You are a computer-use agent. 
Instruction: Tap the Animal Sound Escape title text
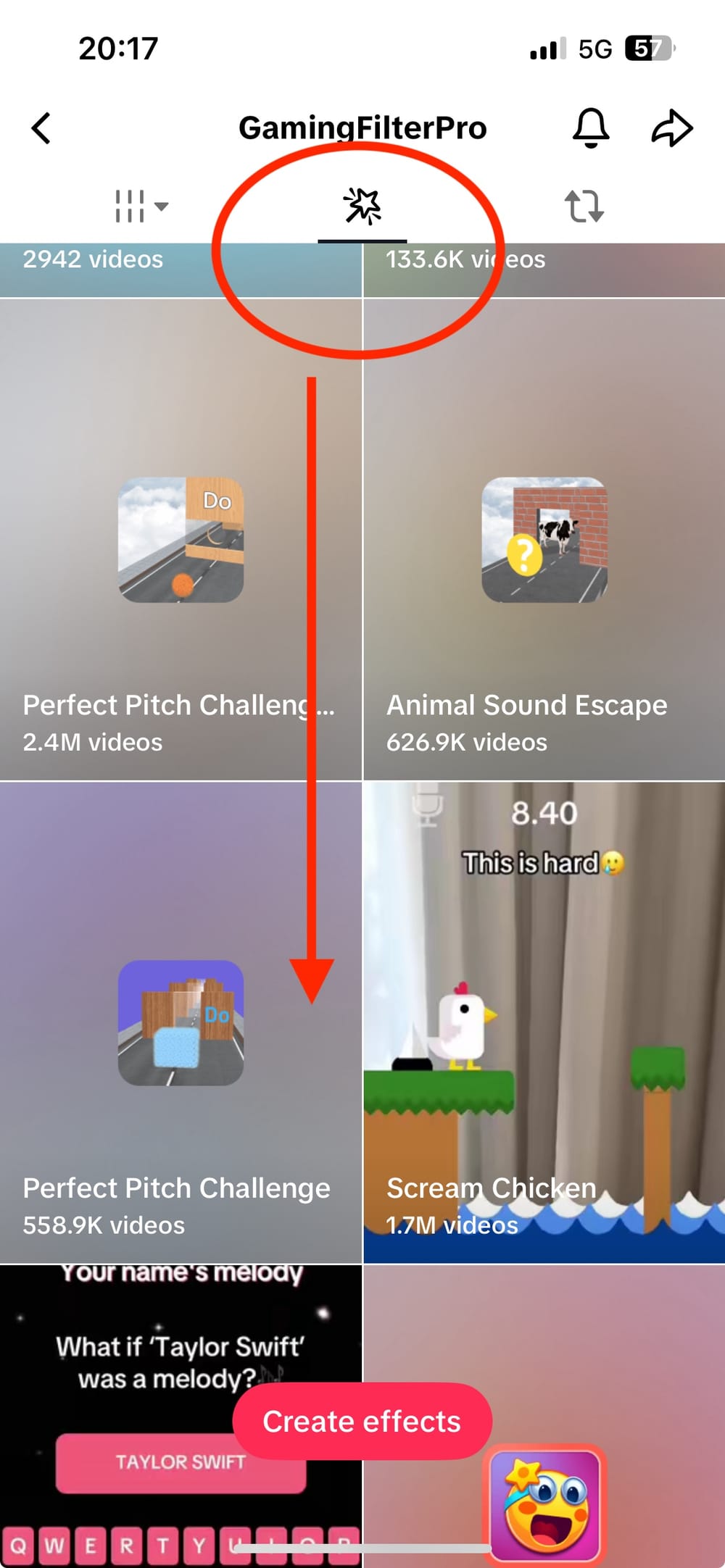[x=527, y=704]
